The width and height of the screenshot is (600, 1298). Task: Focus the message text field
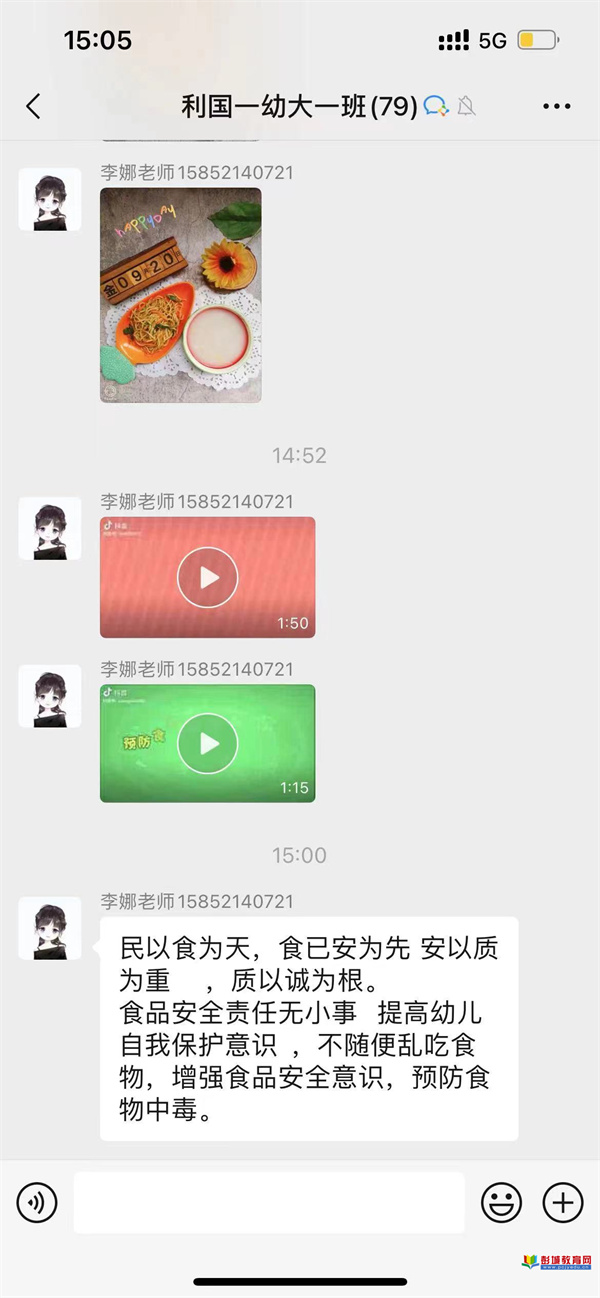pyautogui.click(x=268, y=1202)
